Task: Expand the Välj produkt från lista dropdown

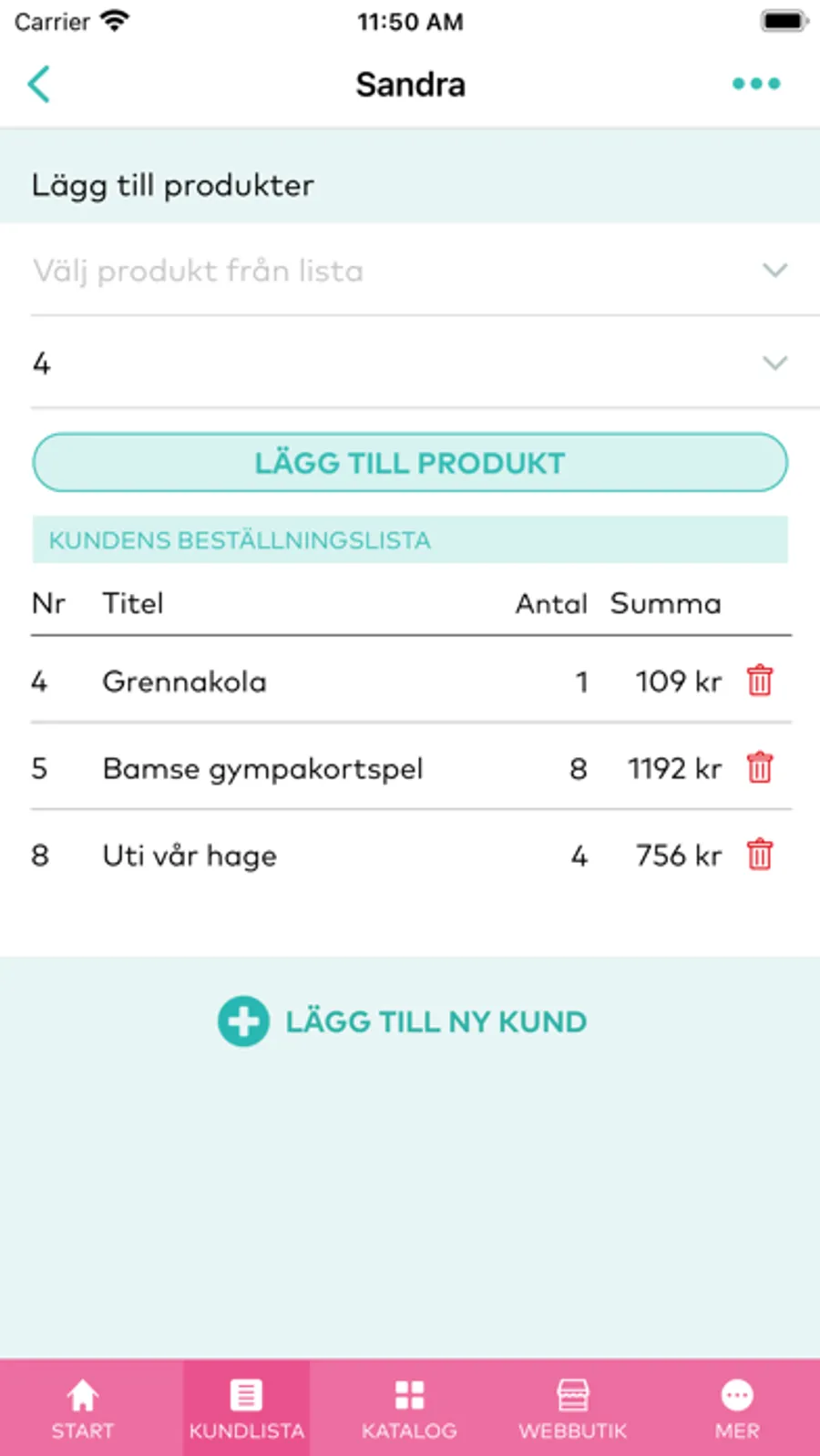Action: coord(409,271)
